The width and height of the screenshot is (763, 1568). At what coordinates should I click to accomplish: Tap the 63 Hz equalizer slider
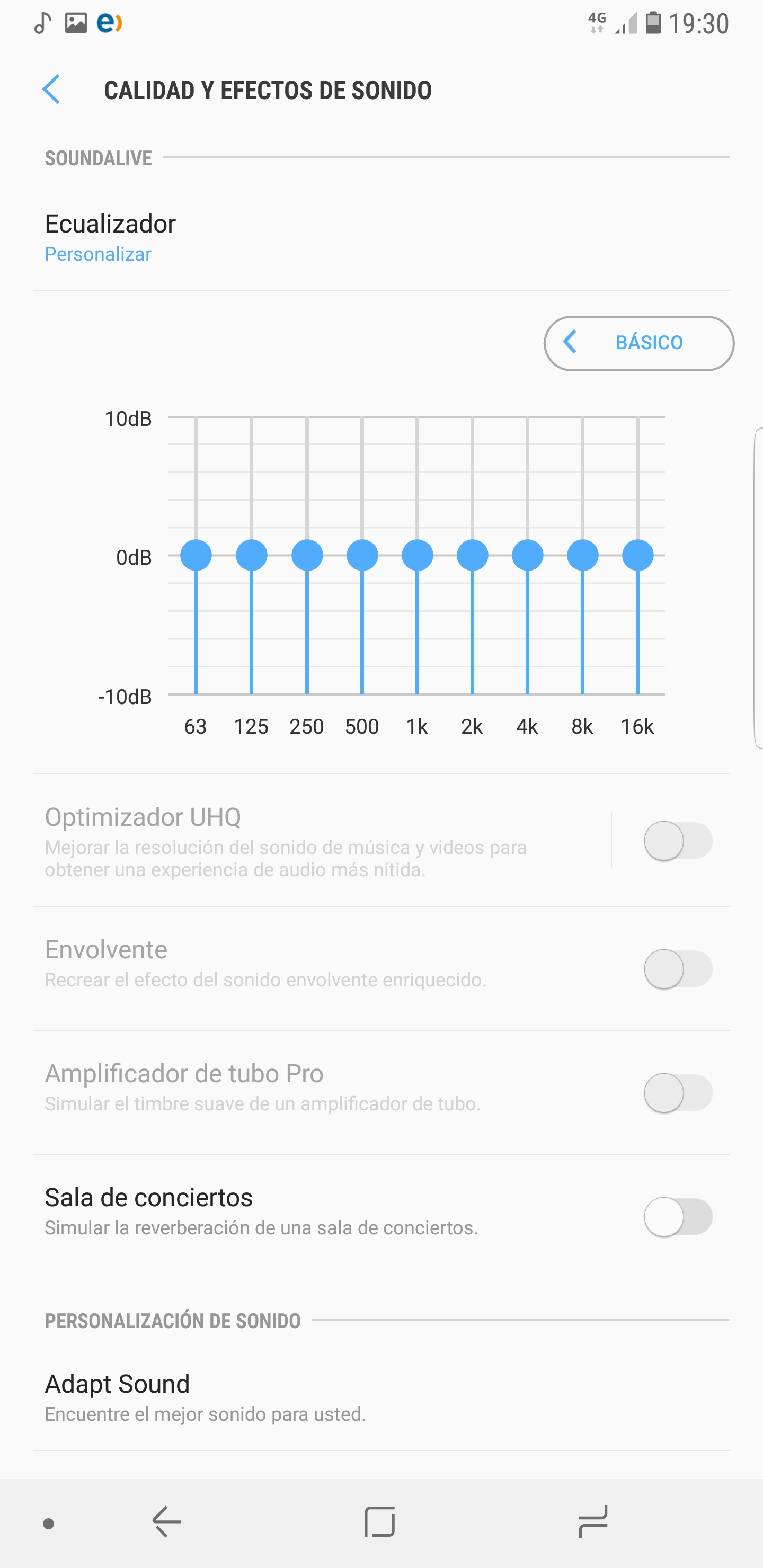tap(196, 555)
